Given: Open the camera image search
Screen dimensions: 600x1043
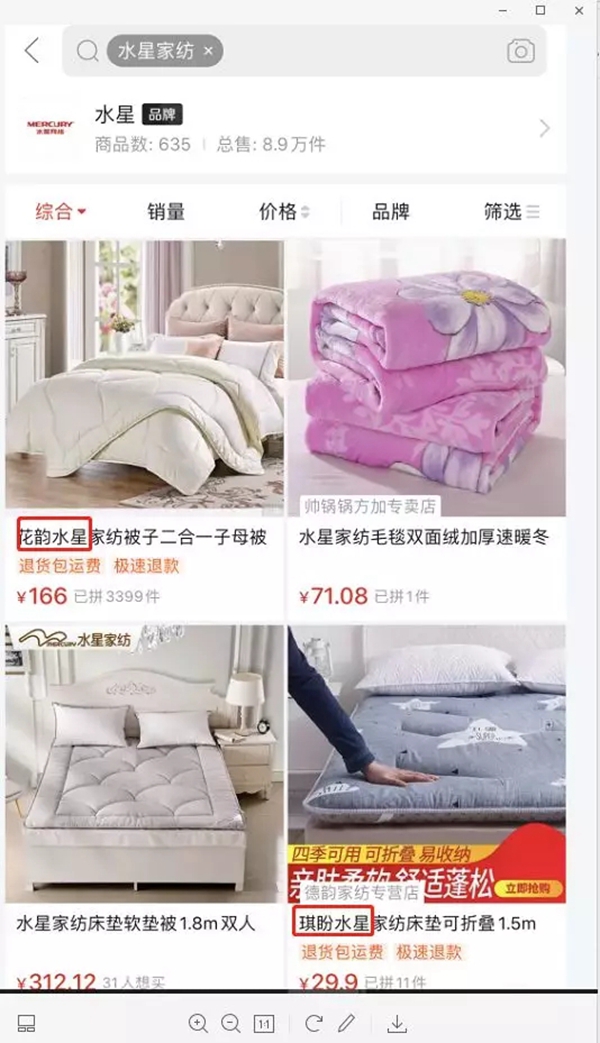Looking at the screenshot, I should [521, 51].
